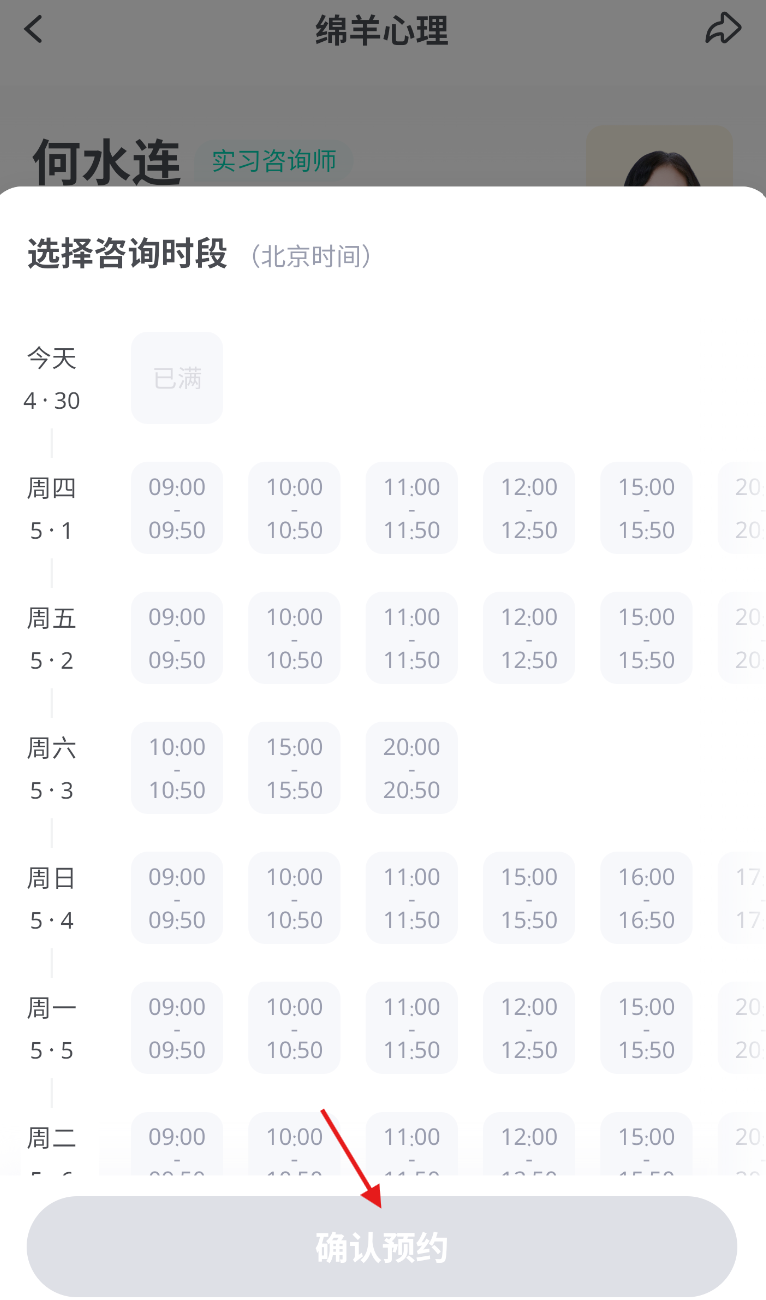Go back using the top-left arrow
The width and height of the screenshot is (766, 1300).
34,29
